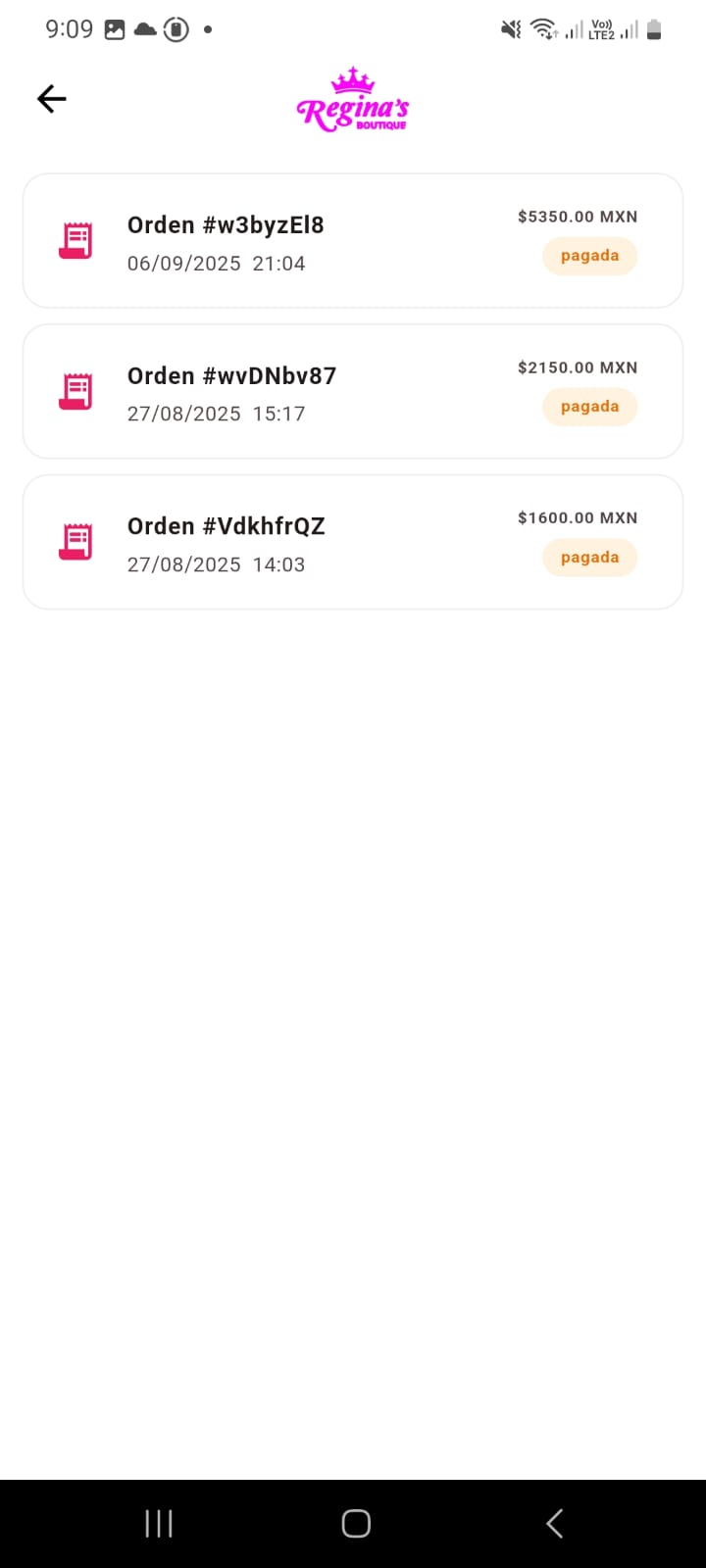Viewport: 706px width, 1568px height.
Task: Open recent apps from navigation bar
Action: click(x=159, y=1523)
